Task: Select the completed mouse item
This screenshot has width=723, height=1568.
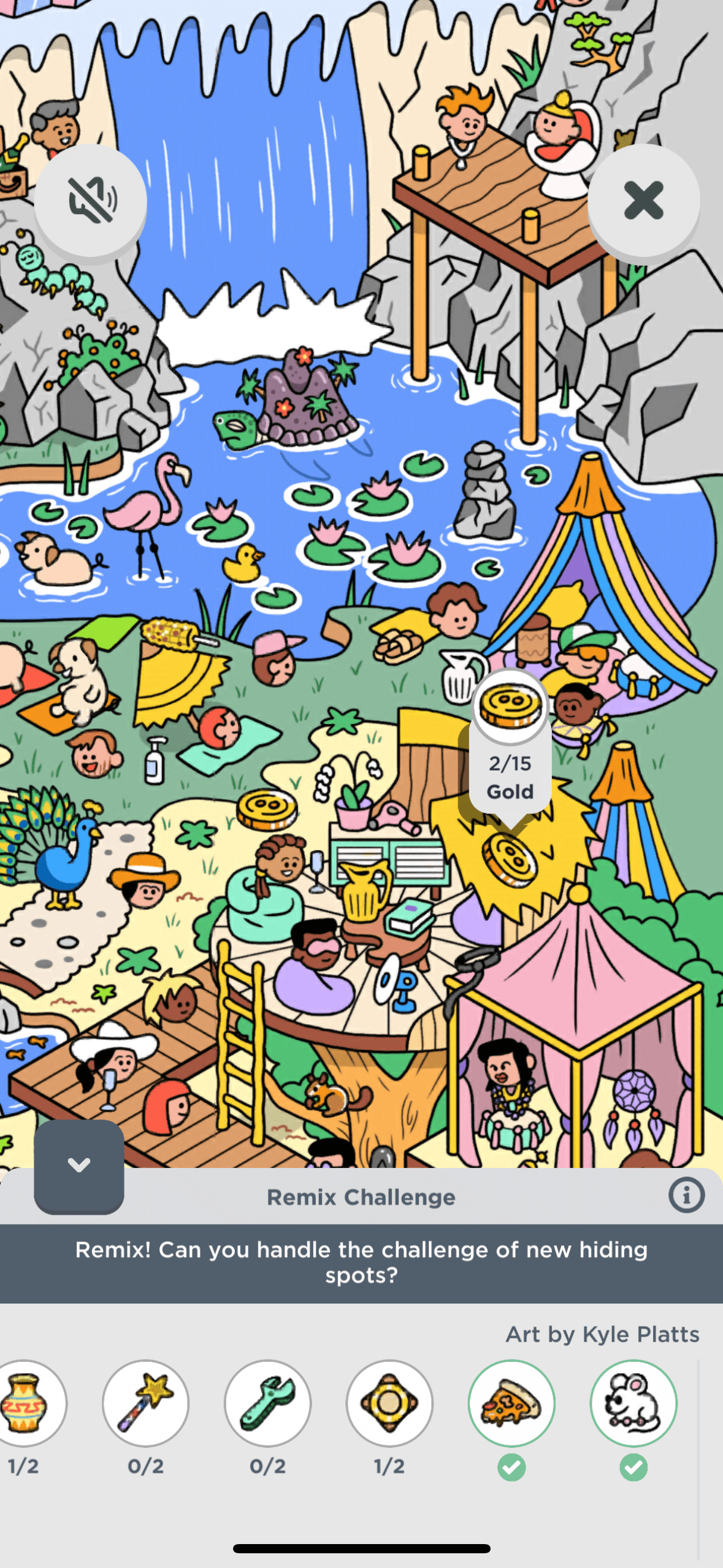Action: tap(633, 1403)
